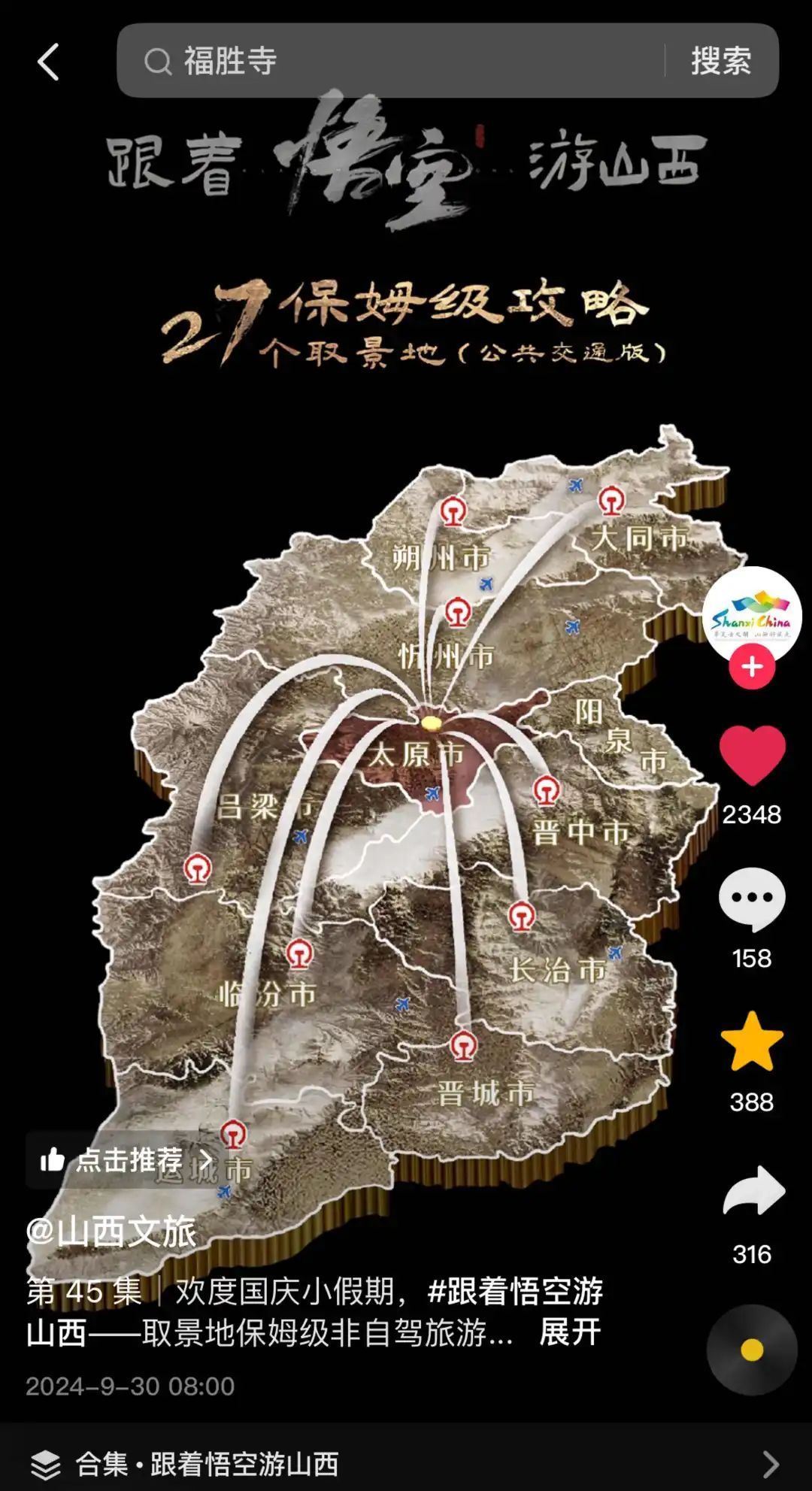Open the comments with 158 replies
Viewport: 812px width, 1491px height.
(x=752, y=899)
